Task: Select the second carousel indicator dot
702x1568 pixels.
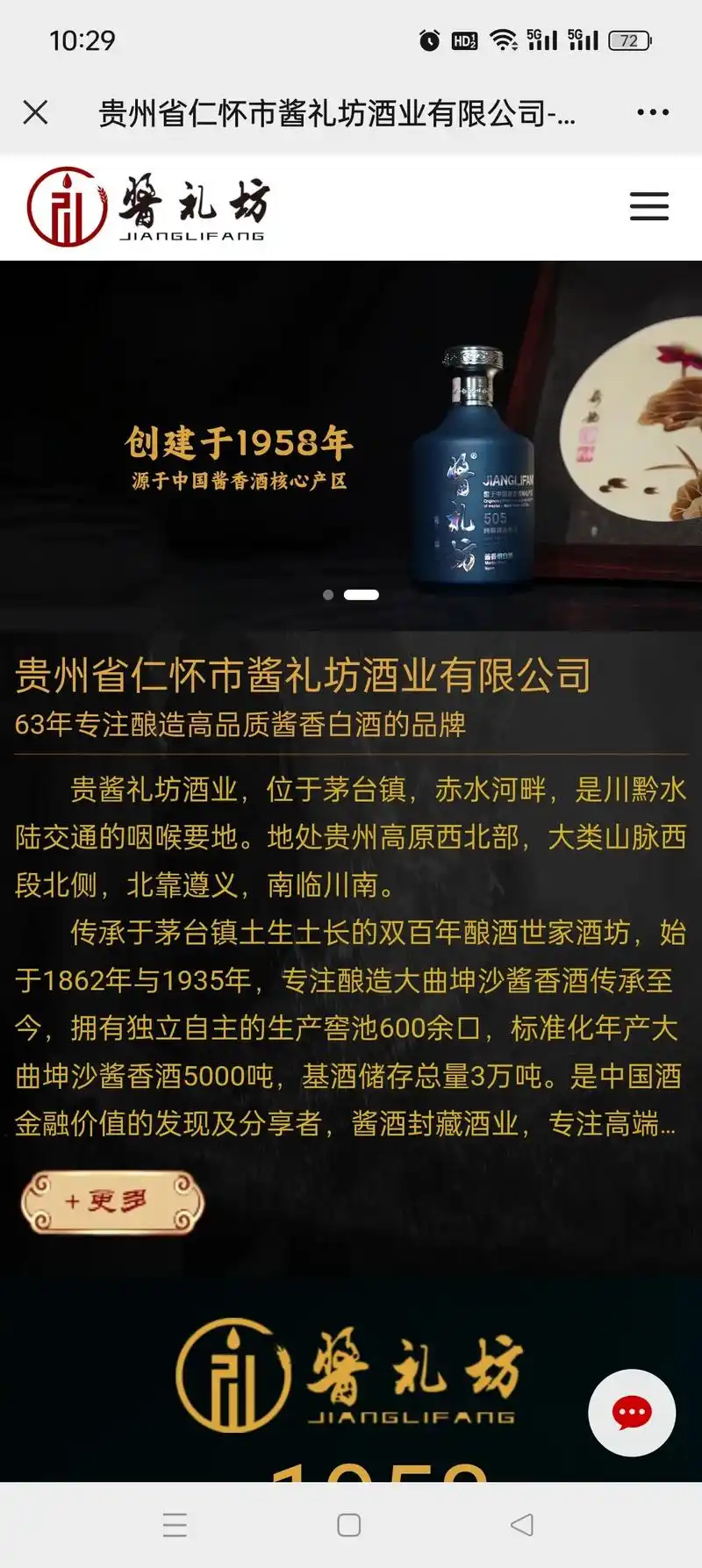Action: click(x=361, y=594)
